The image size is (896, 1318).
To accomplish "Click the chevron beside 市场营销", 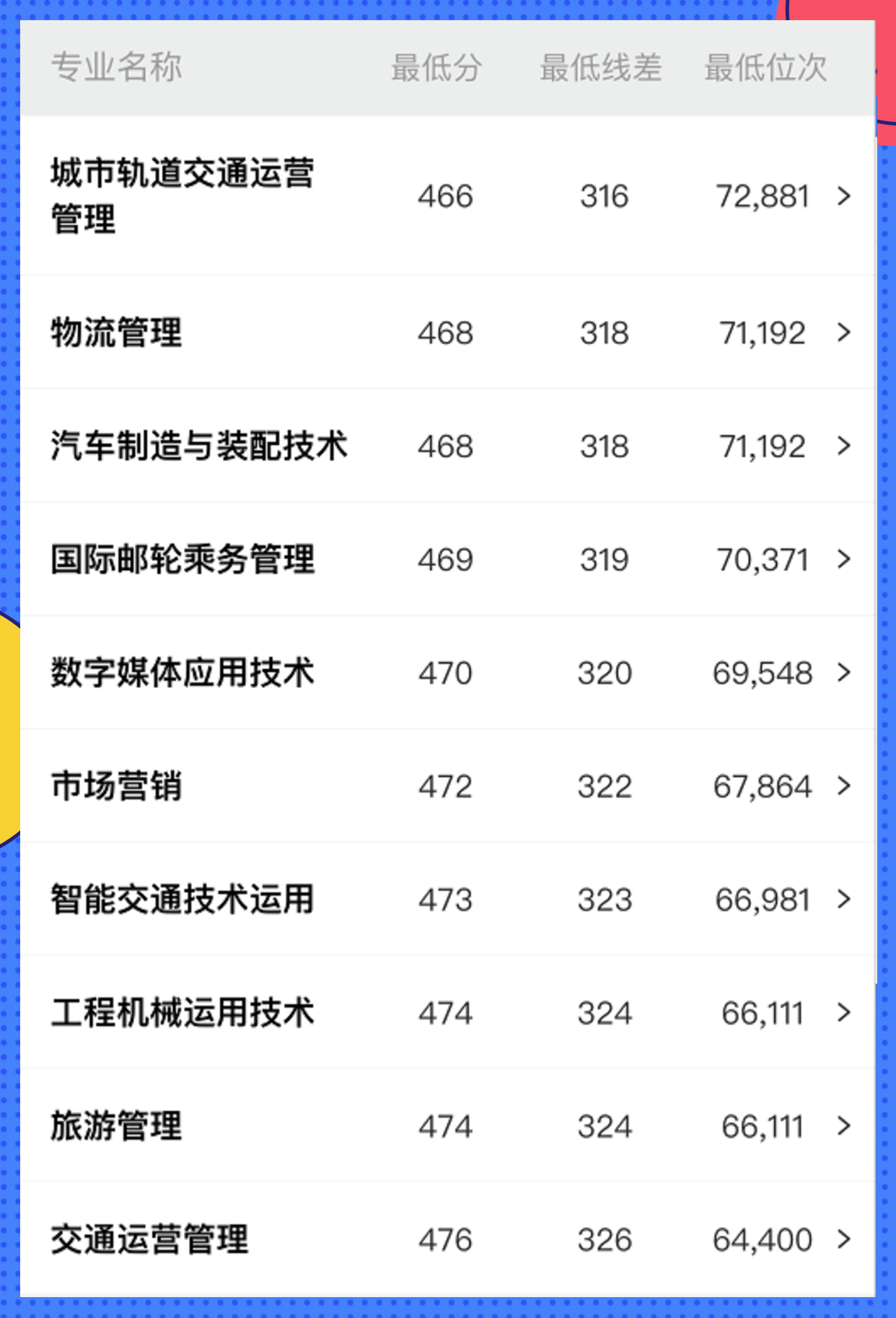I will (x=843, y=786).
